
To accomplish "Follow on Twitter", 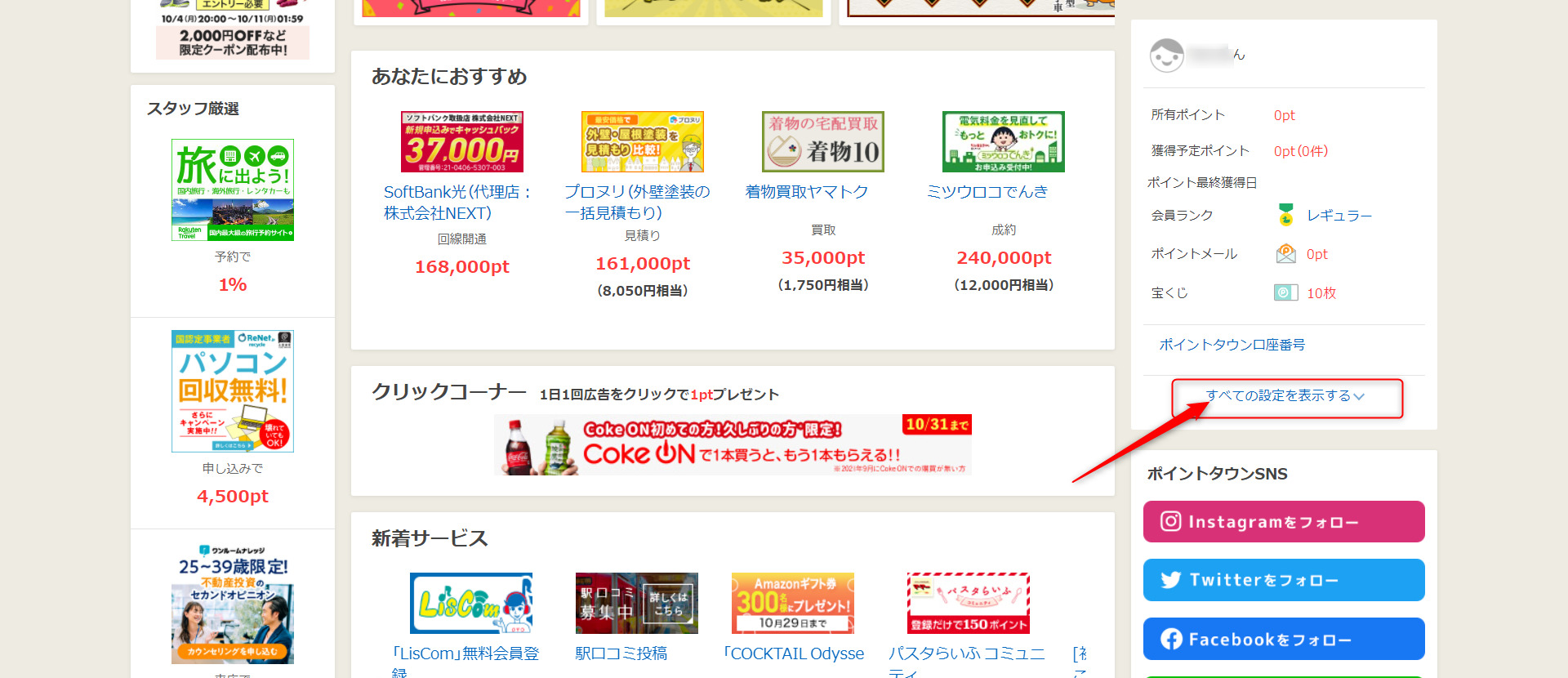I will (1283, 580).
